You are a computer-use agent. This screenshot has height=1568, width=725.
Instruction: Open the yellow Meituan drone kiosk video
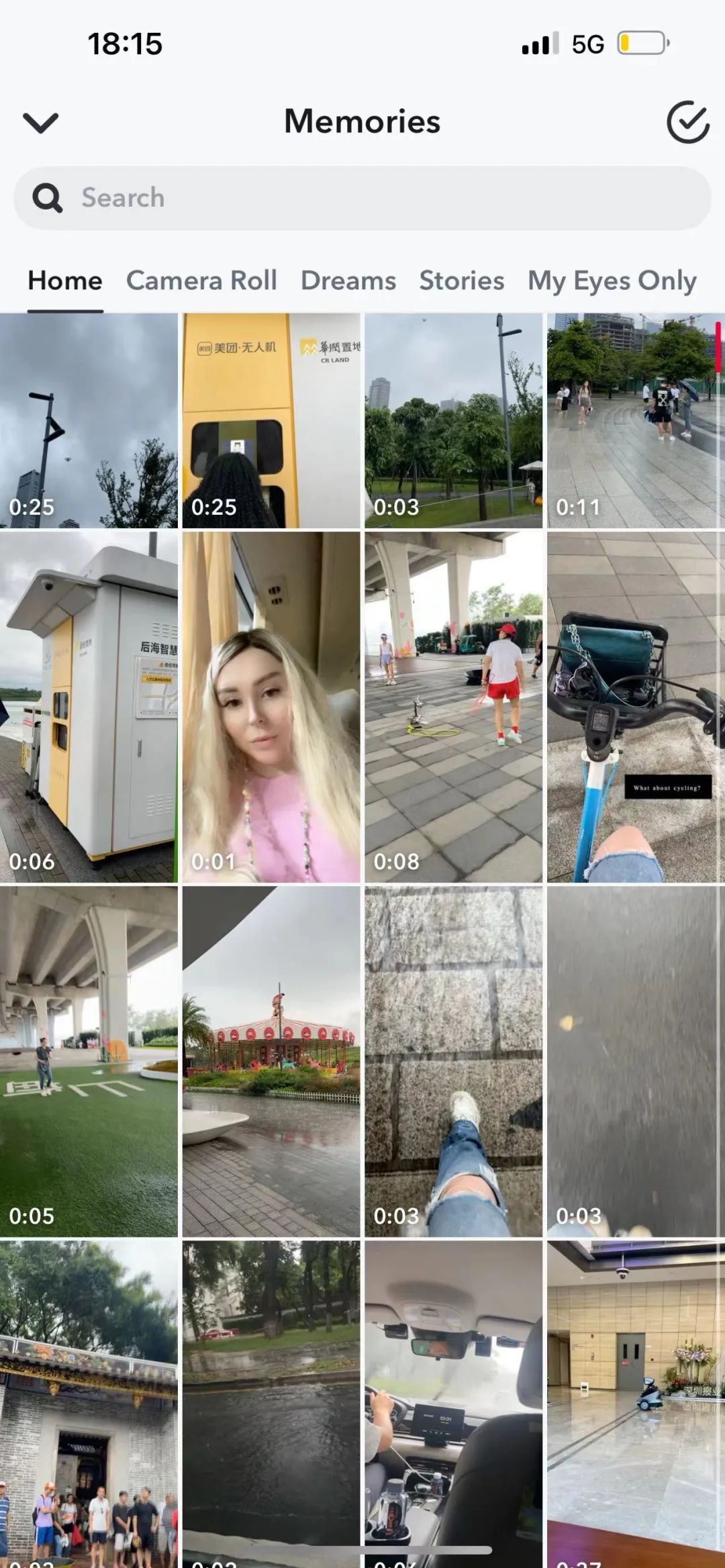(271, 421)
